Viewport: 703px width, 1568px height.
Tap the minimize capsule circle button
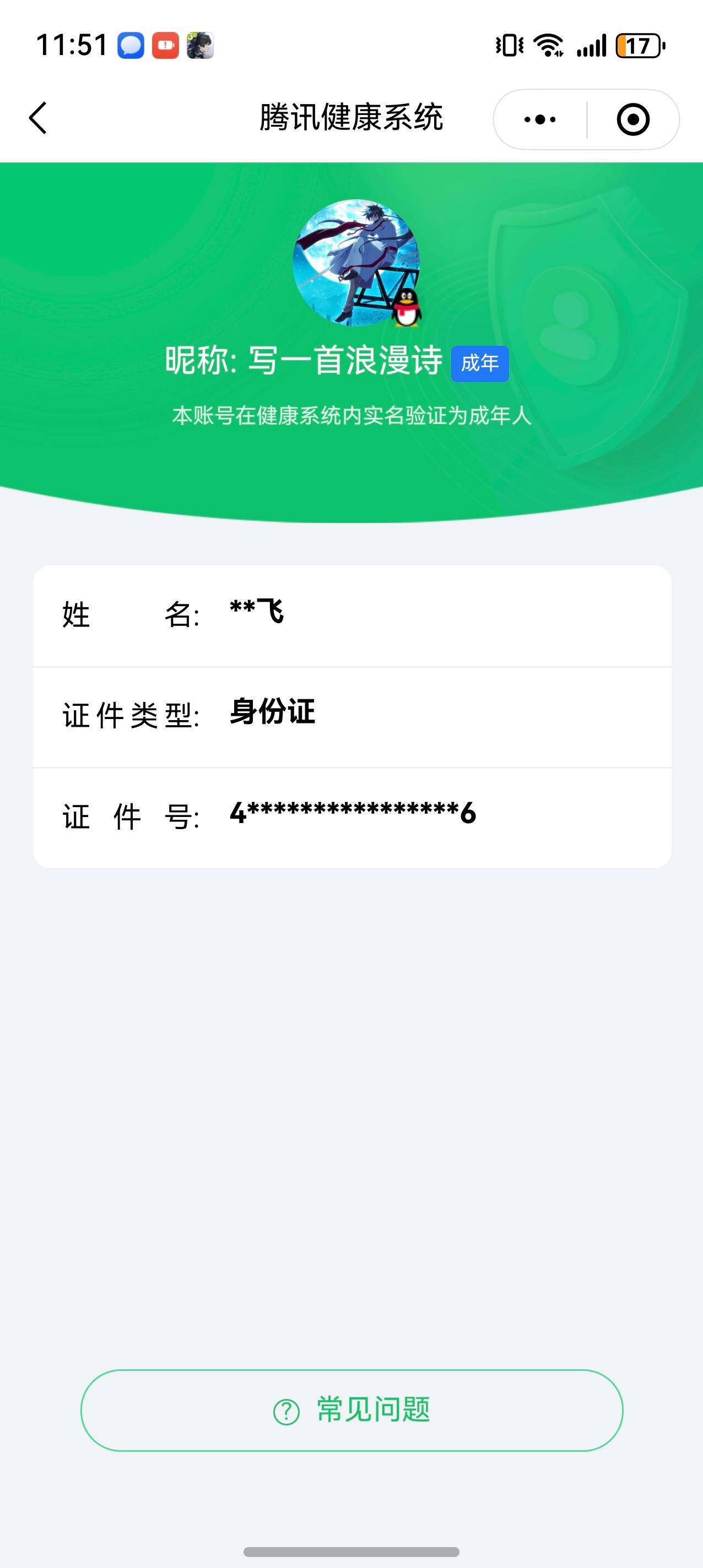pyautogui.click(x=634, y=120)
